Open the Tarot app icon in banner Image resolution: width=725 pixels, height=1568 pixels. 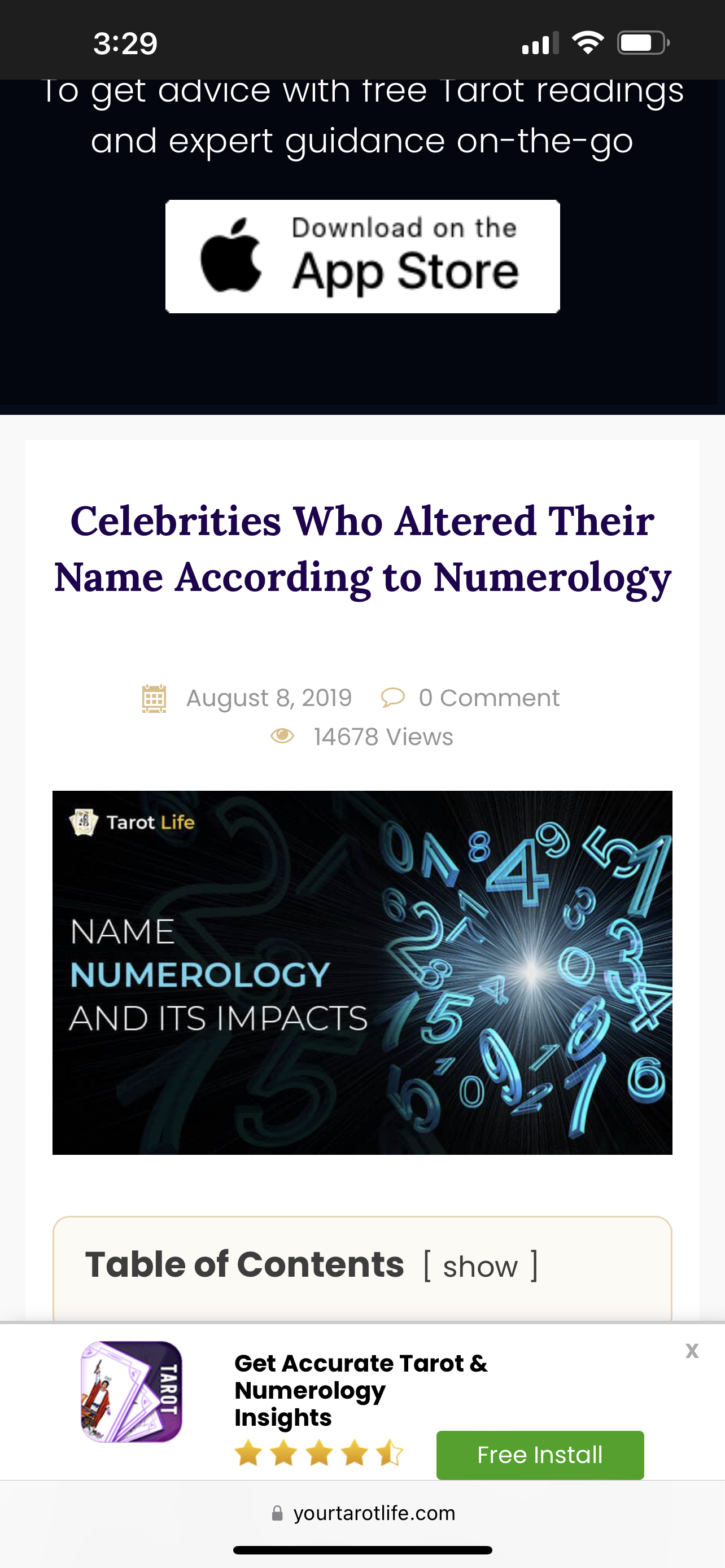point(132,1391)
